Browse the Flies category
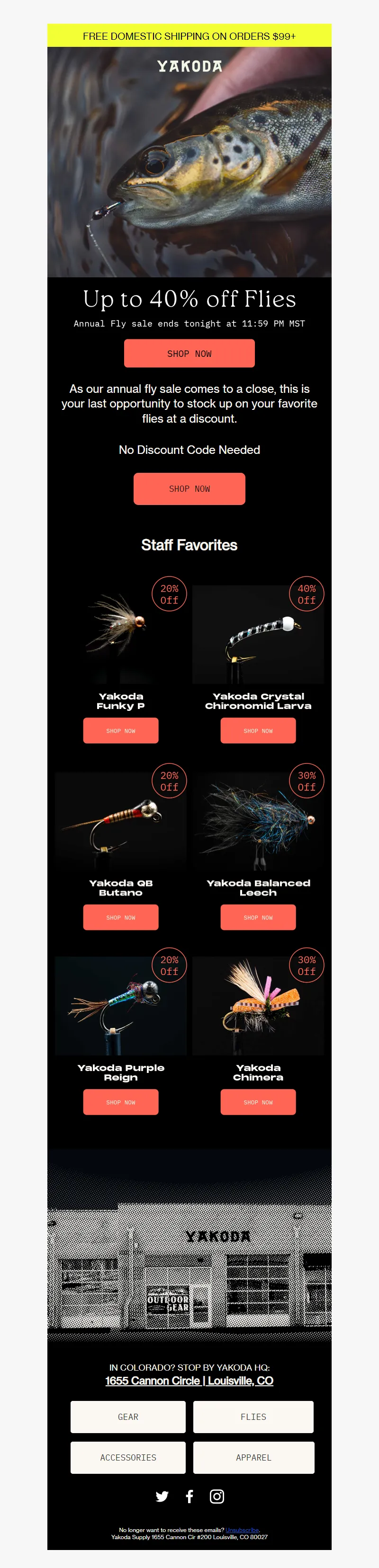379x1568 pixels. [253, 1417]
